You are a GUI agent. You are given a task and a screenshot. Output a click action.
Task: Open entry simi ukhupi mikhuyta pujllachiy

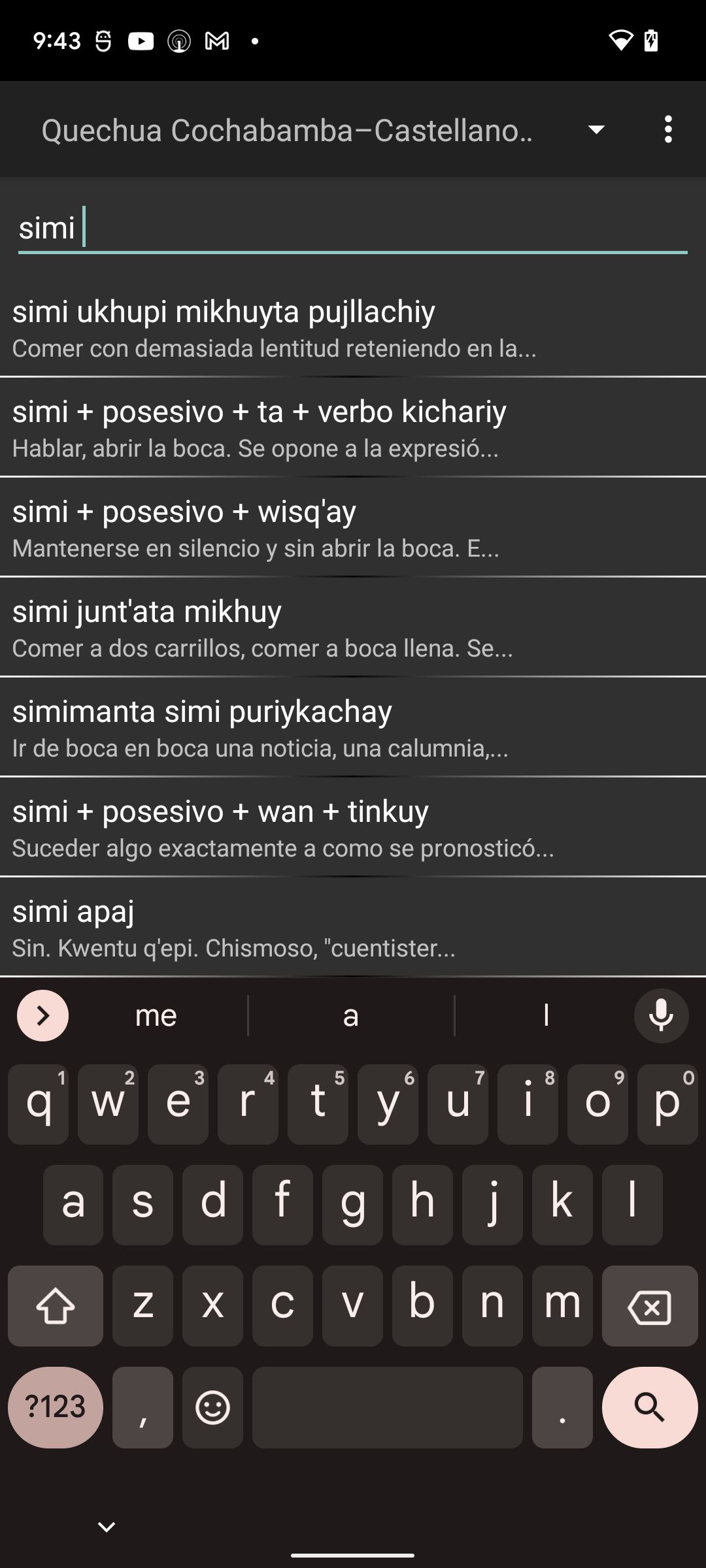tap(353, 328)
